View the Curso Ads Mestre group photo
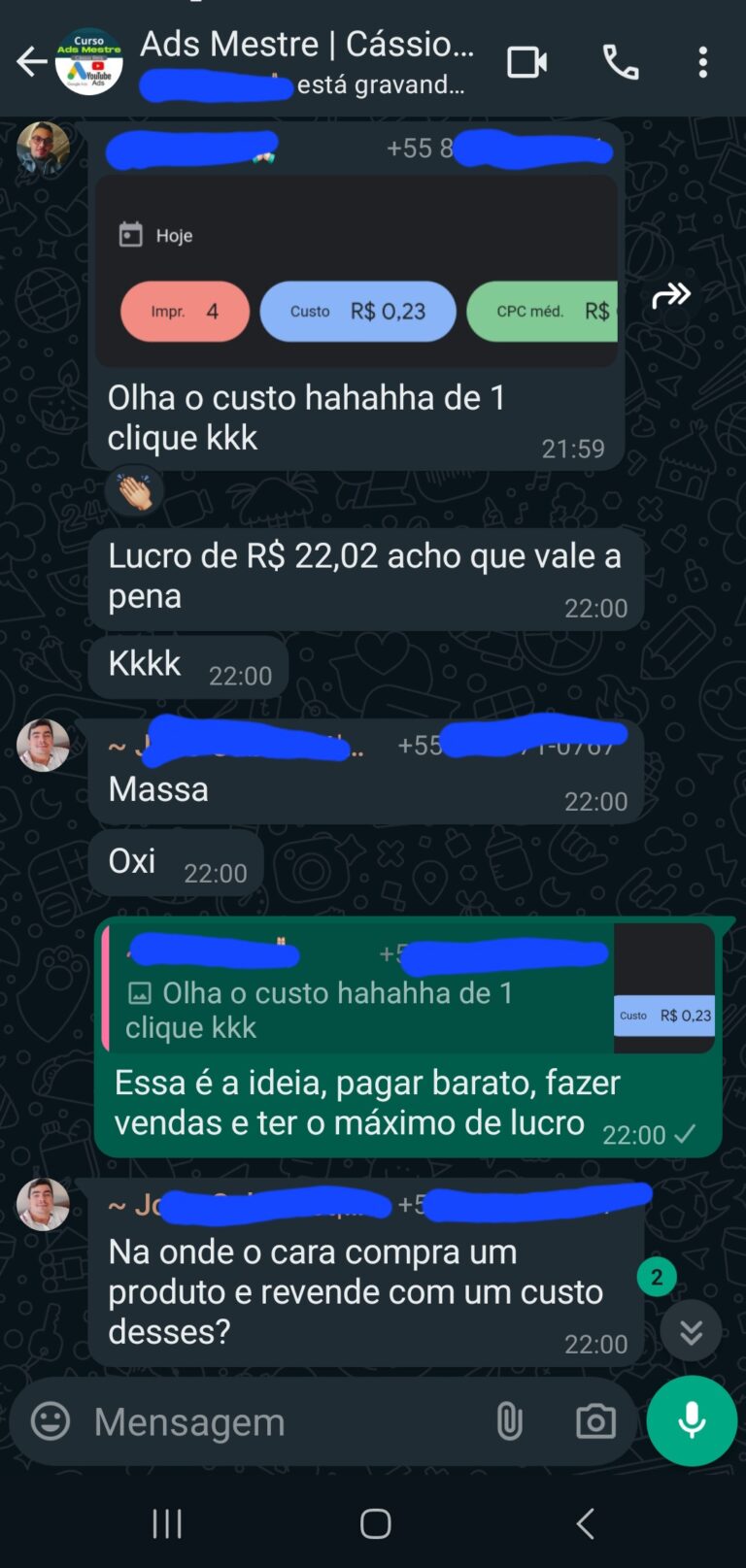 [x=90, y=60]
